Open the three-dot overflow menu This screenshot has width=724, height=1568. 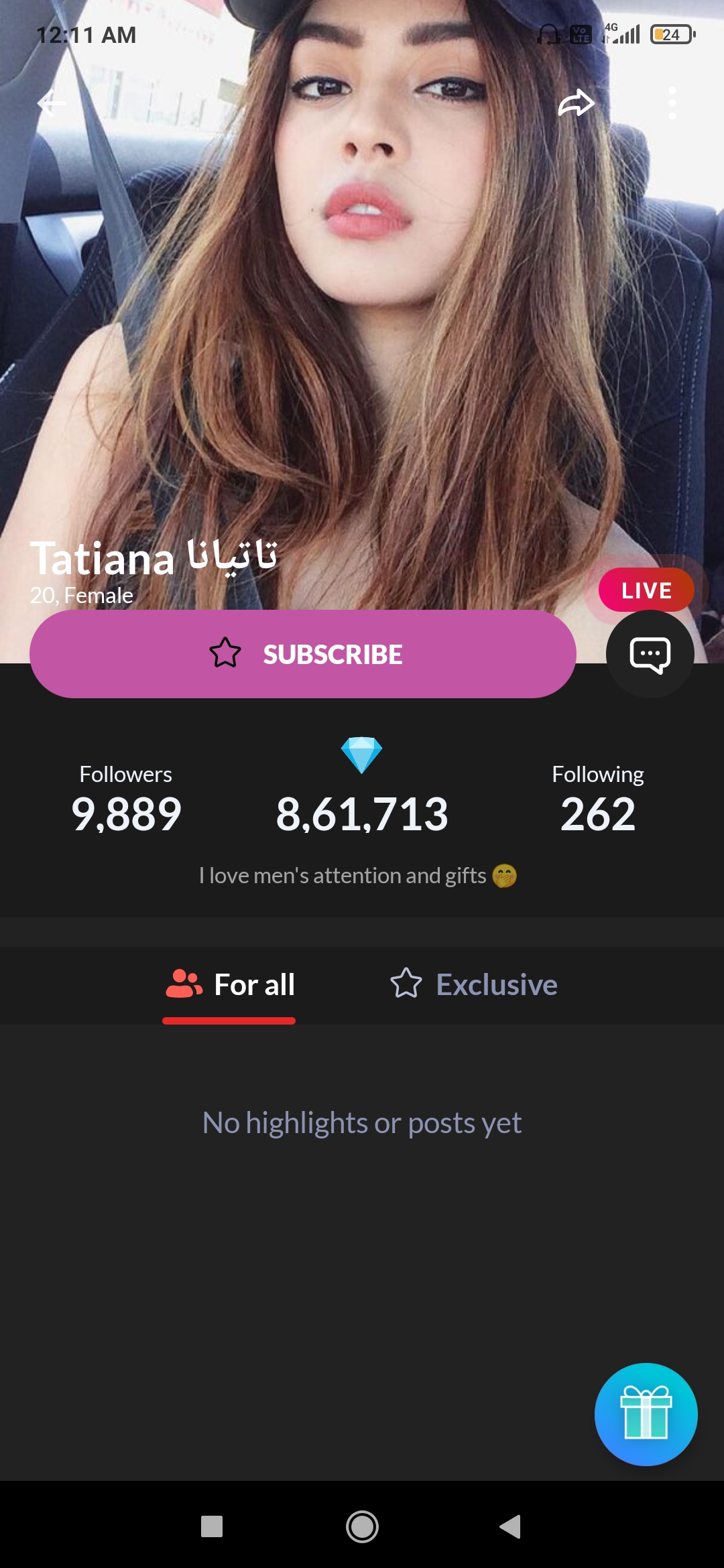coord(672,103)
